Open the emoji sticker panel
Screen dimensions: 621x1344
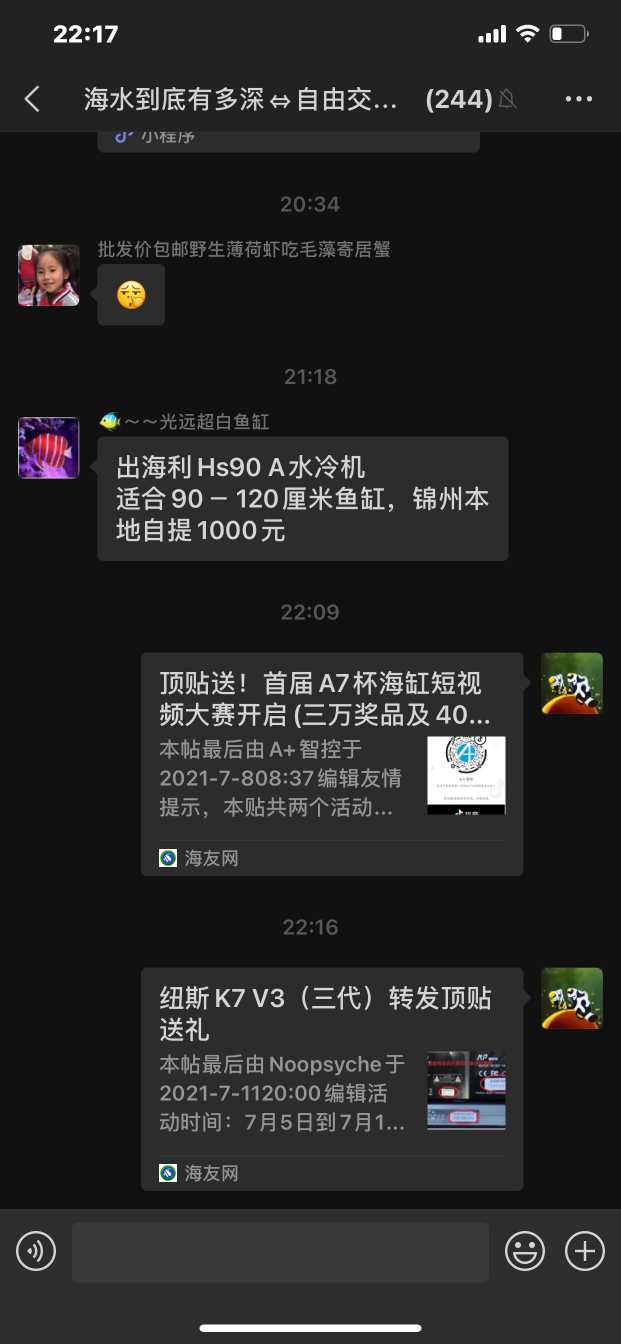(x=525, y=1251)
